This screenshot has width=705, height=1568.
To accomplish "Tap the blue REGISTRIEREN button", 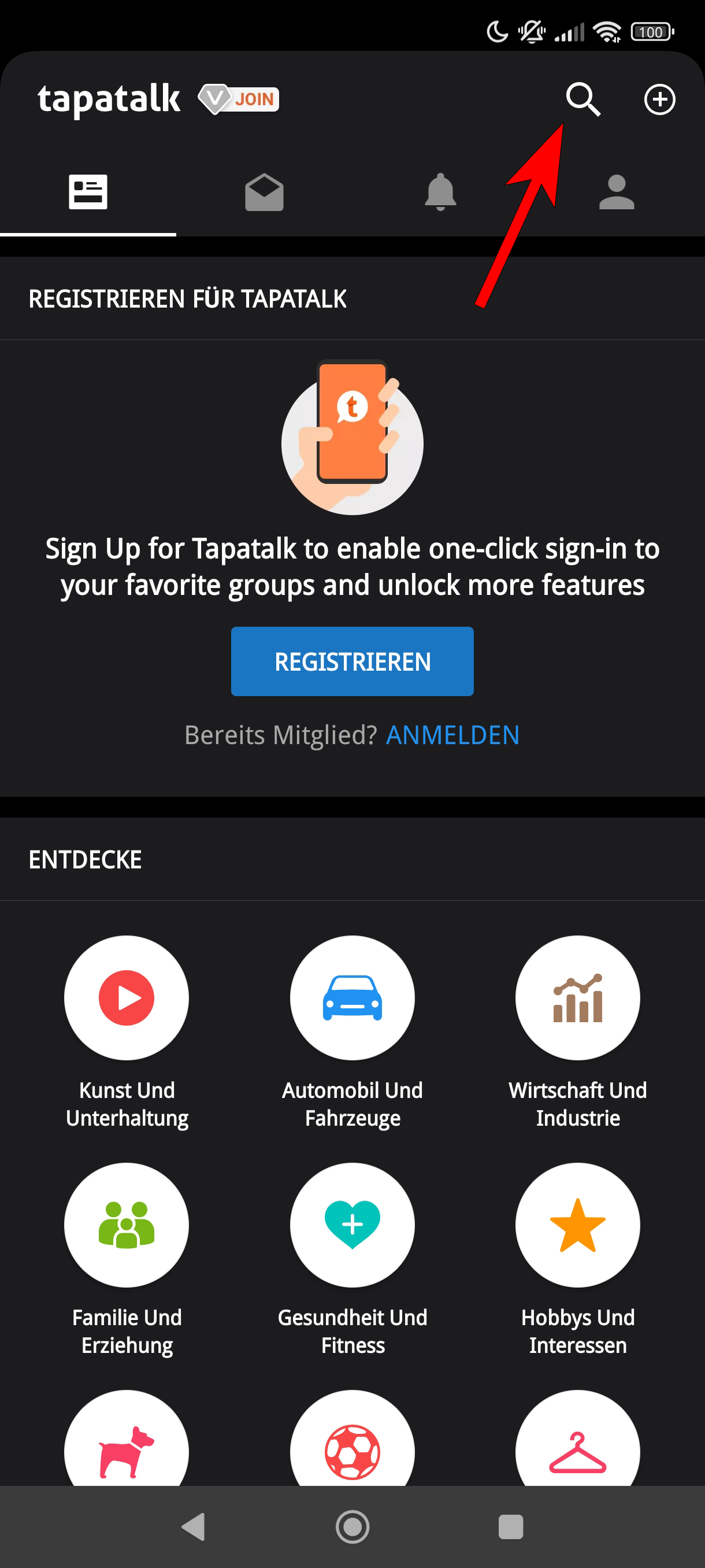I will coord(352,661).
